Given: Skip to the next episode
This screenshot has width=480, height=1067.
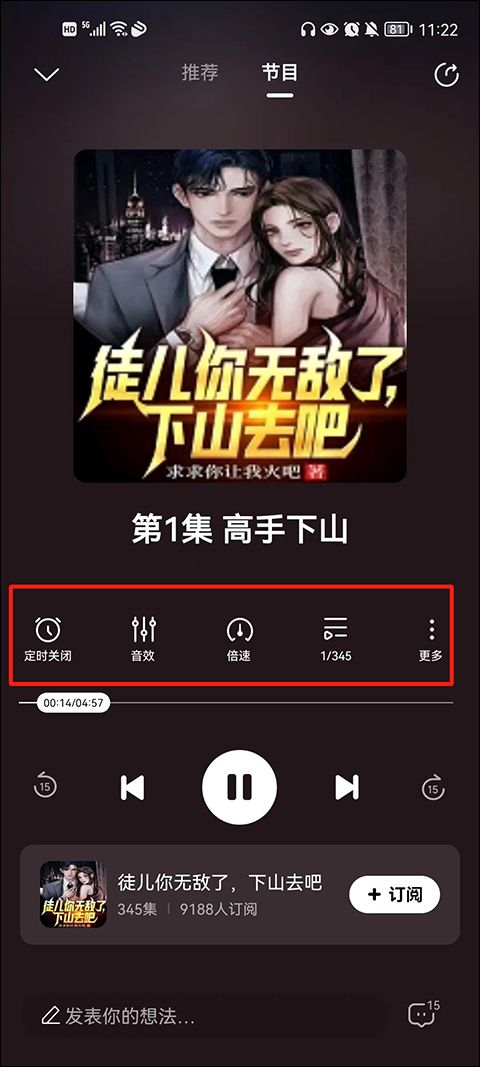Looking at the screenshot, I should pyautogui.click(x=347, y=787).
